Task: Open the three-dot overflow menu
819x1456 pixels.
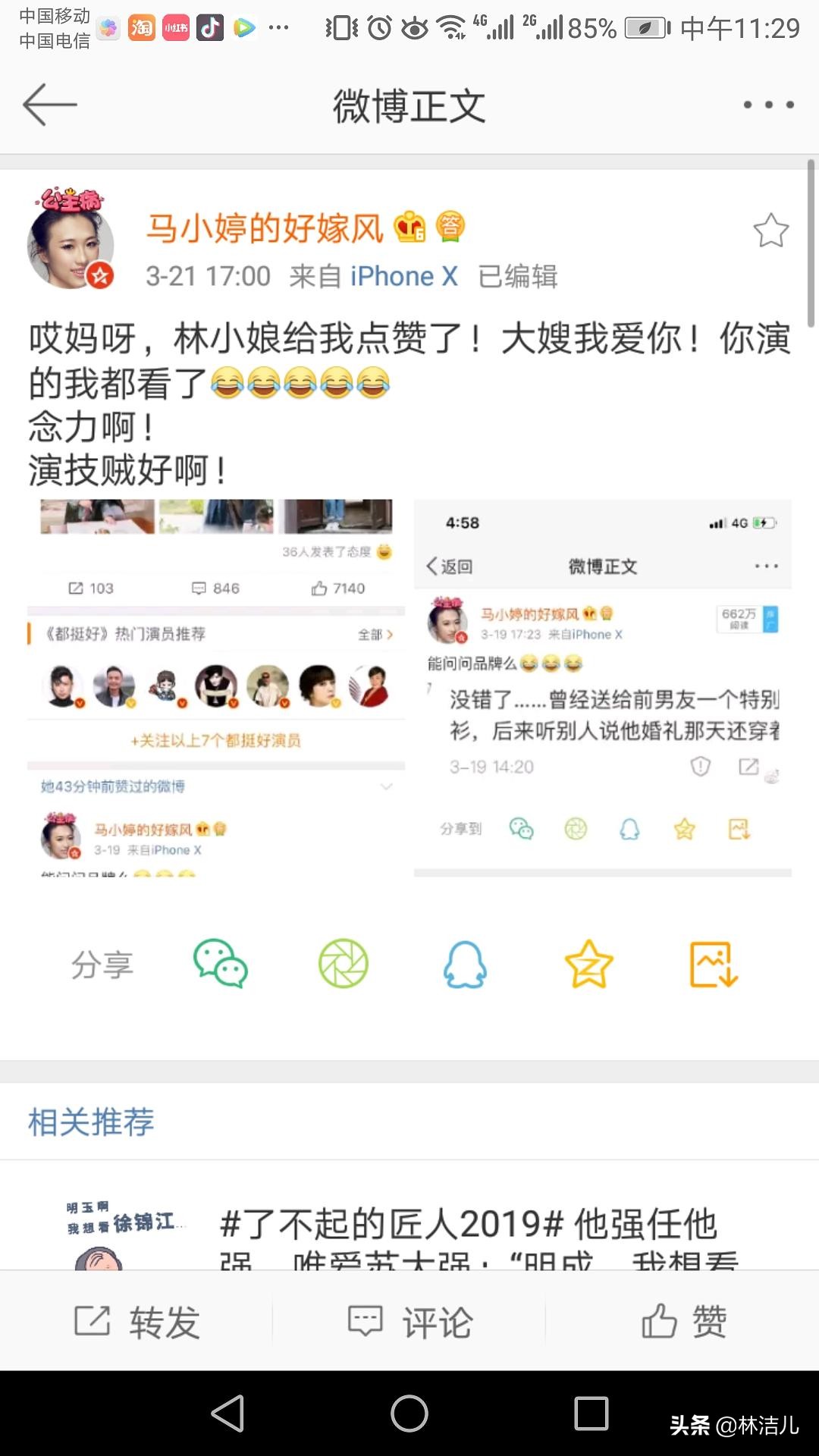Action: point(768,105)
